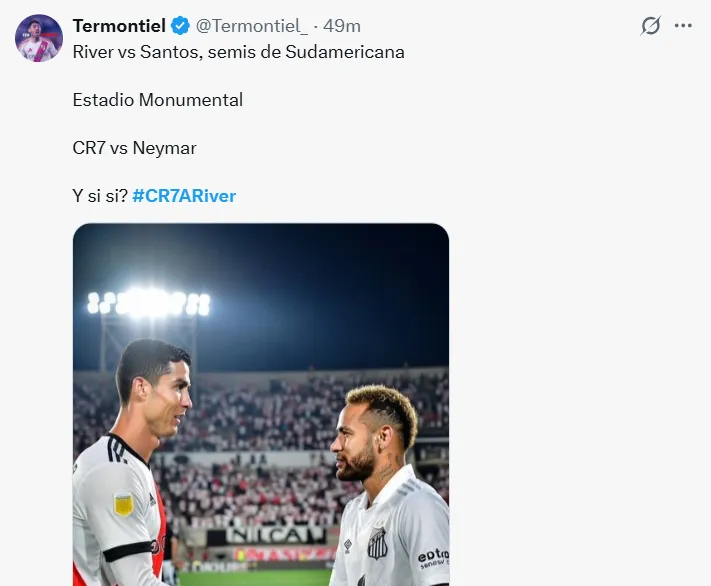
Task: Open the 49m post timestamp
Action: click(342, 25)
